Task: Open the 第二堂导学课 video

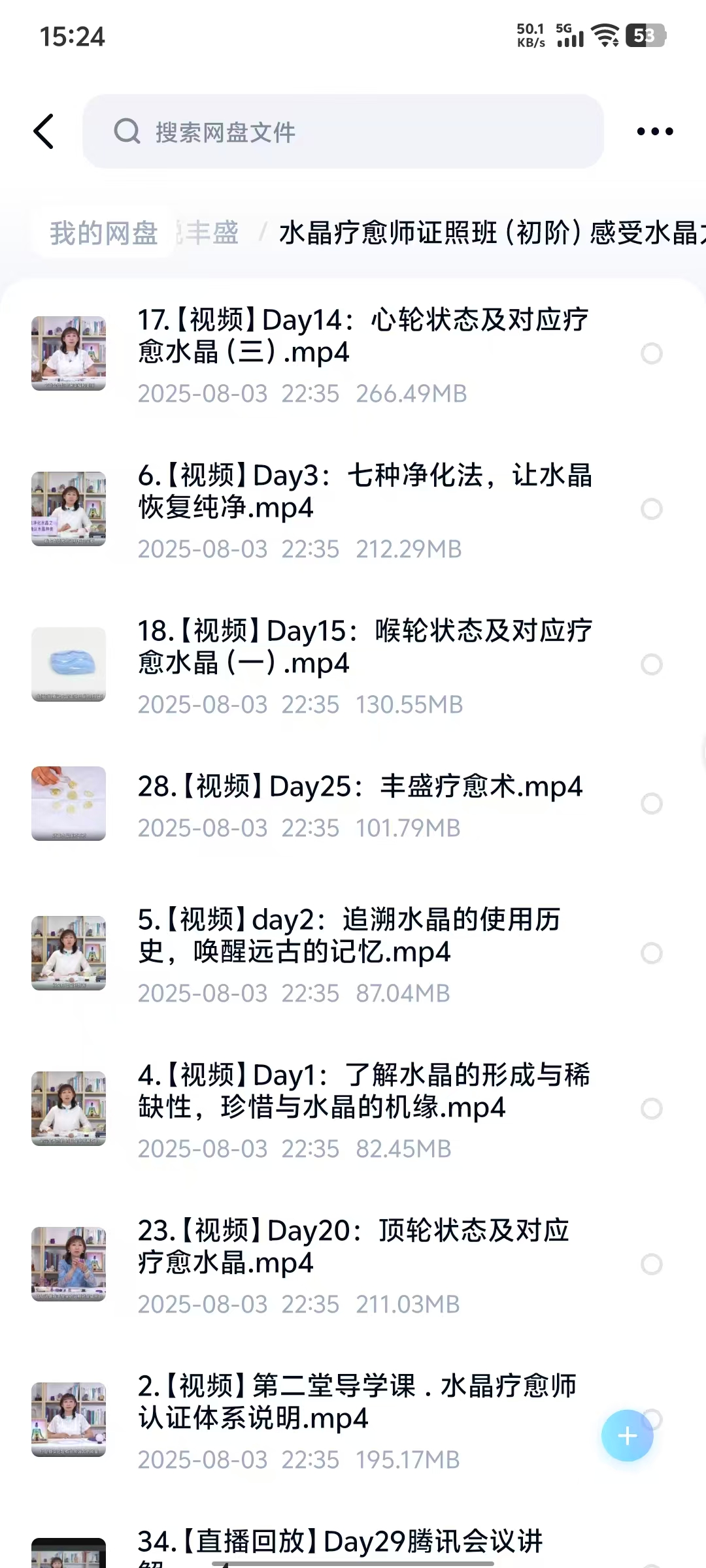Action: click(356, 1402)
